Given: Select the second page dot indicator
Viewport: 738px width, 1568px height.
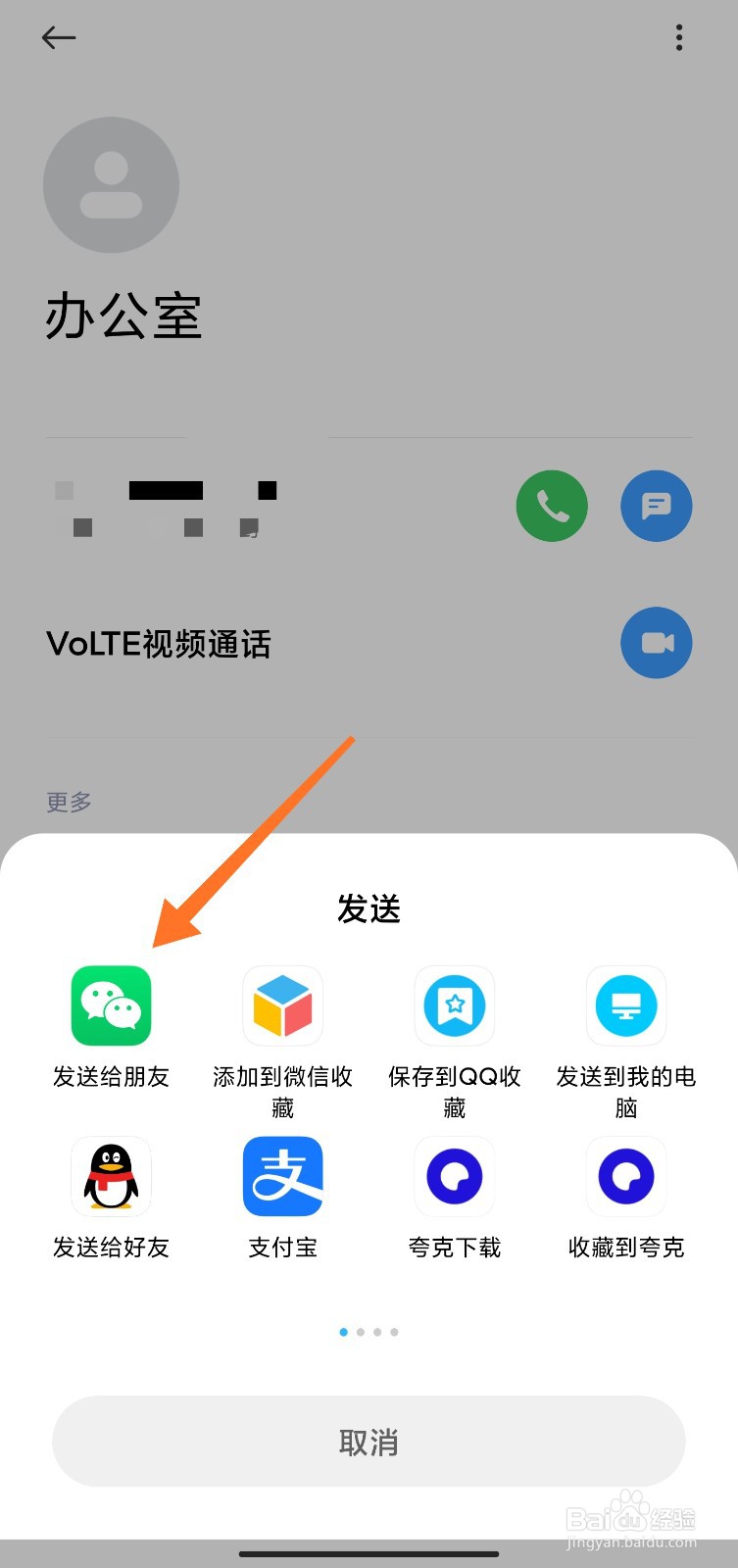Looking at the screenshot, I should (x=361, y=1332).
